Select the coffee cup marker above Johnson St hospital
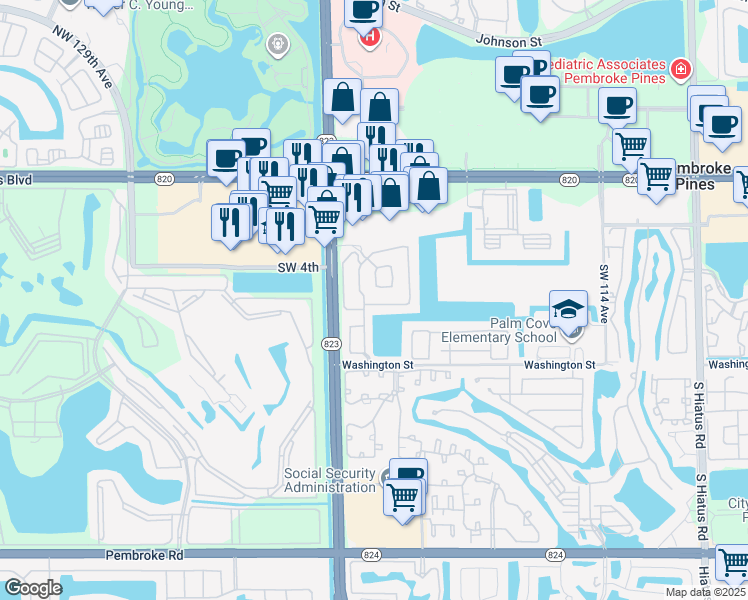 pos(364,11)
